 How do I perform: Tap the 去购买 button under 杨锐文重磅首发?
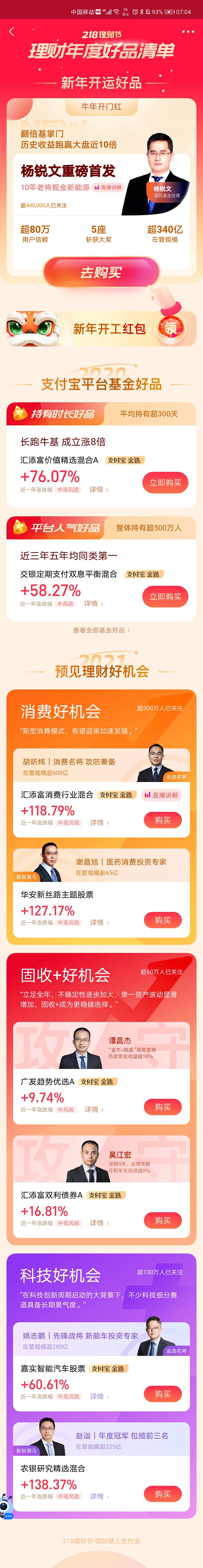101,272
